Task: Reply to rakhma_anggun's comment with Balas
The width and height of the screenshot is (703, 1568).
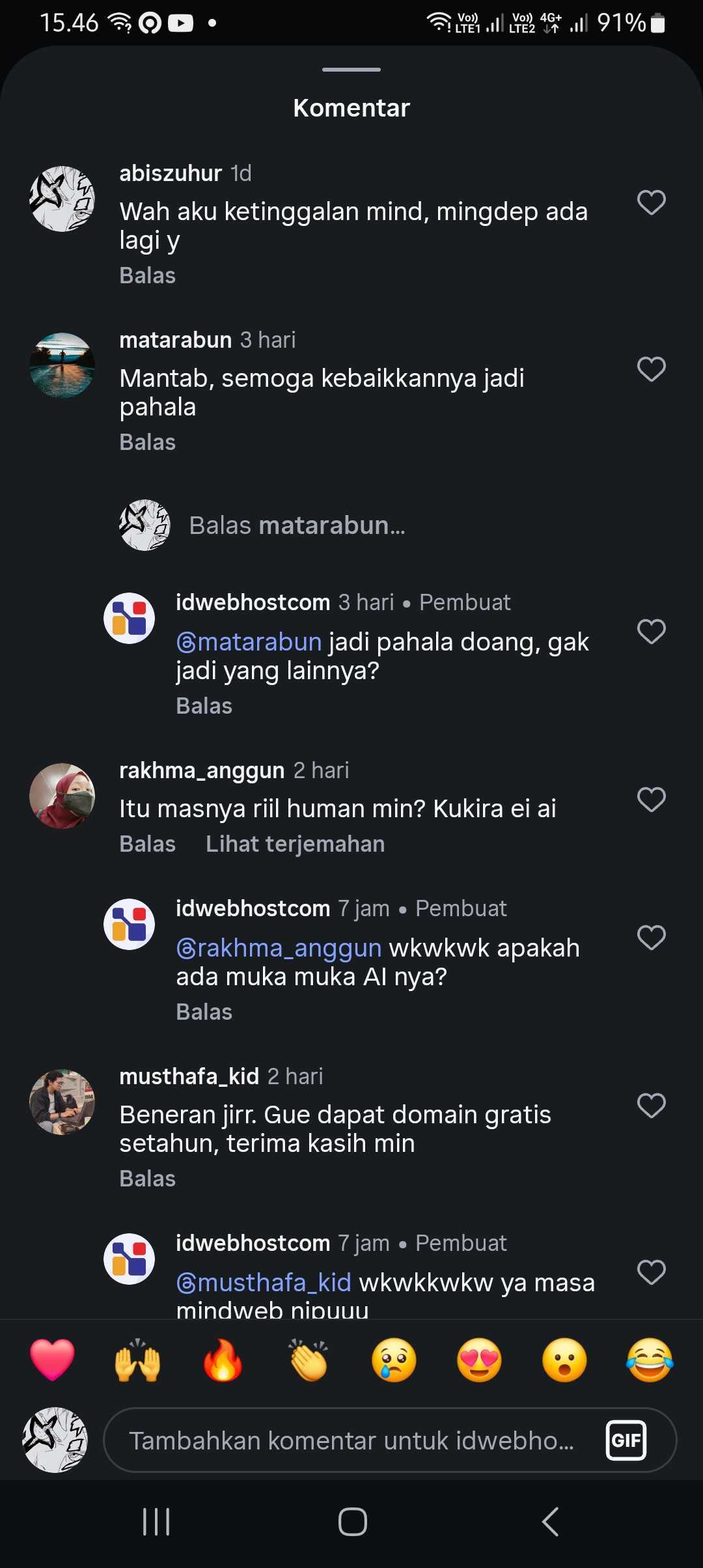Action: pos(148,844)
